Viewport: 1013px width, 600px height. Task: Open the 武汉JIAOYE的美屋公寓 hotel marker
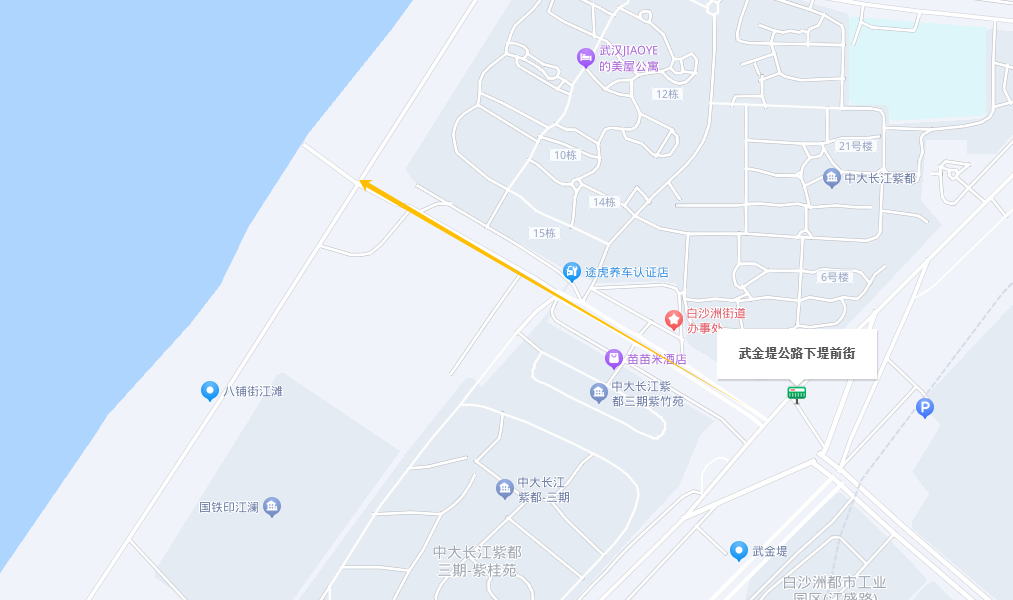coord(585,58)
